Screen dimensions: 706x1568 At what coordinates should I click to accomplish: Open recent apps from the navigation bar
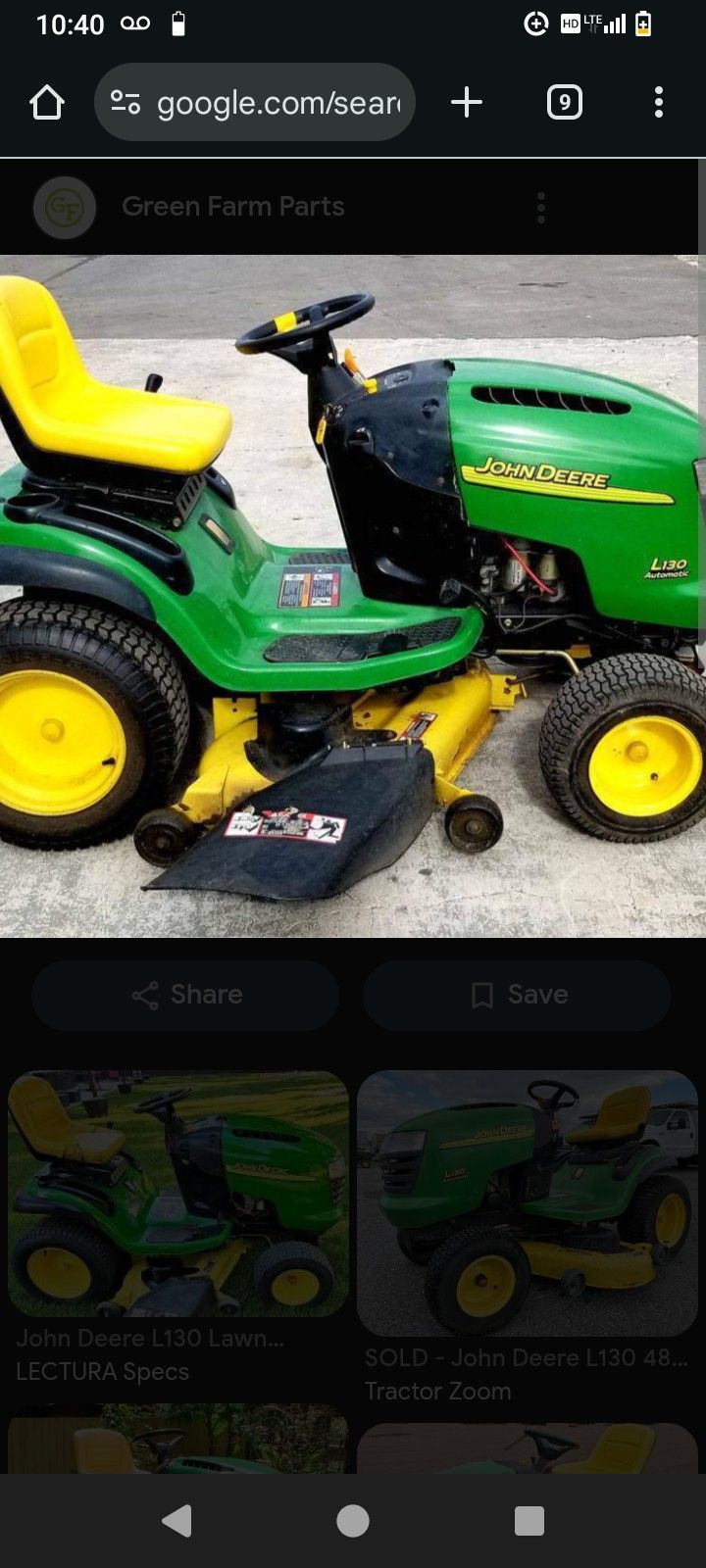pos(529,1520)
